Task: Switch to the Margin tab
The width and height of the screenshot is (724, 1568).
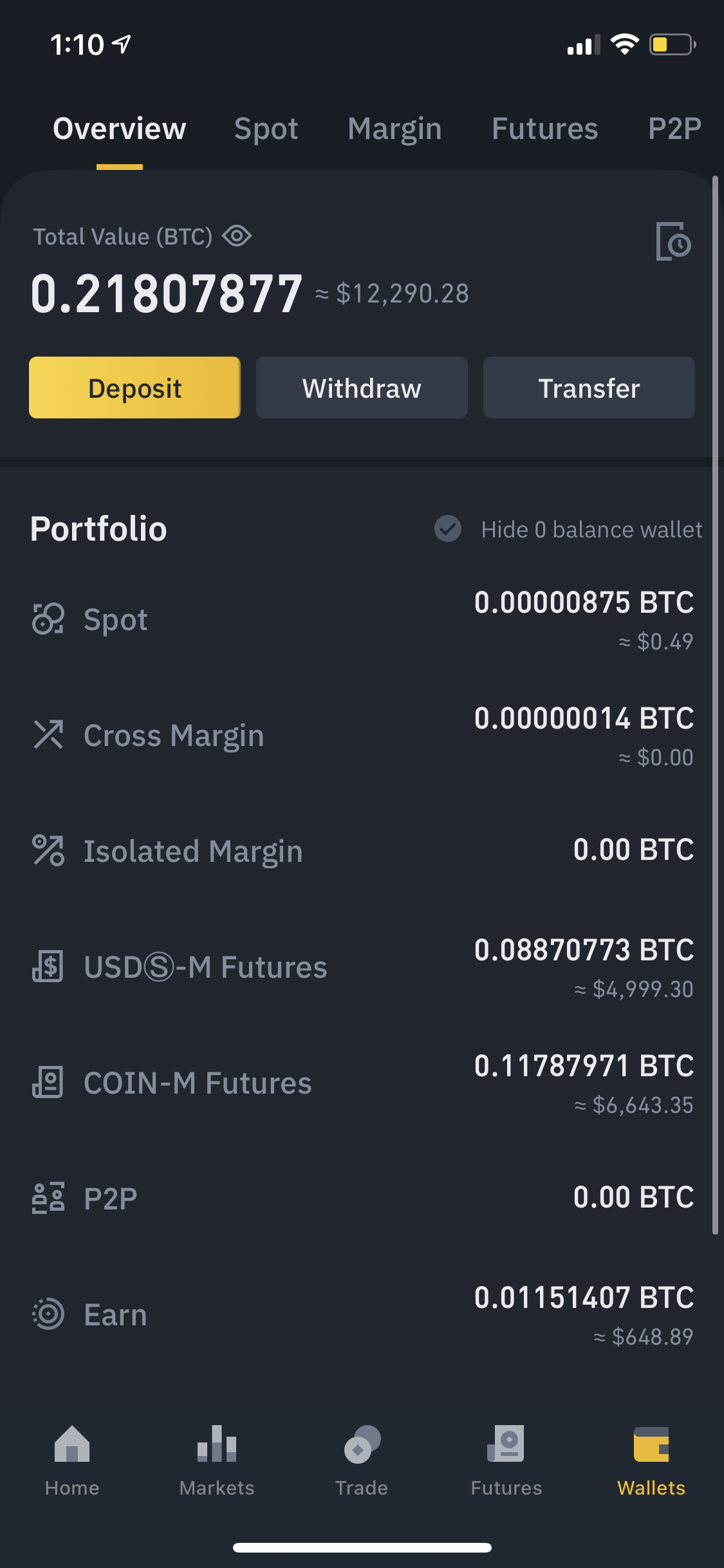Action: (394, 129)
